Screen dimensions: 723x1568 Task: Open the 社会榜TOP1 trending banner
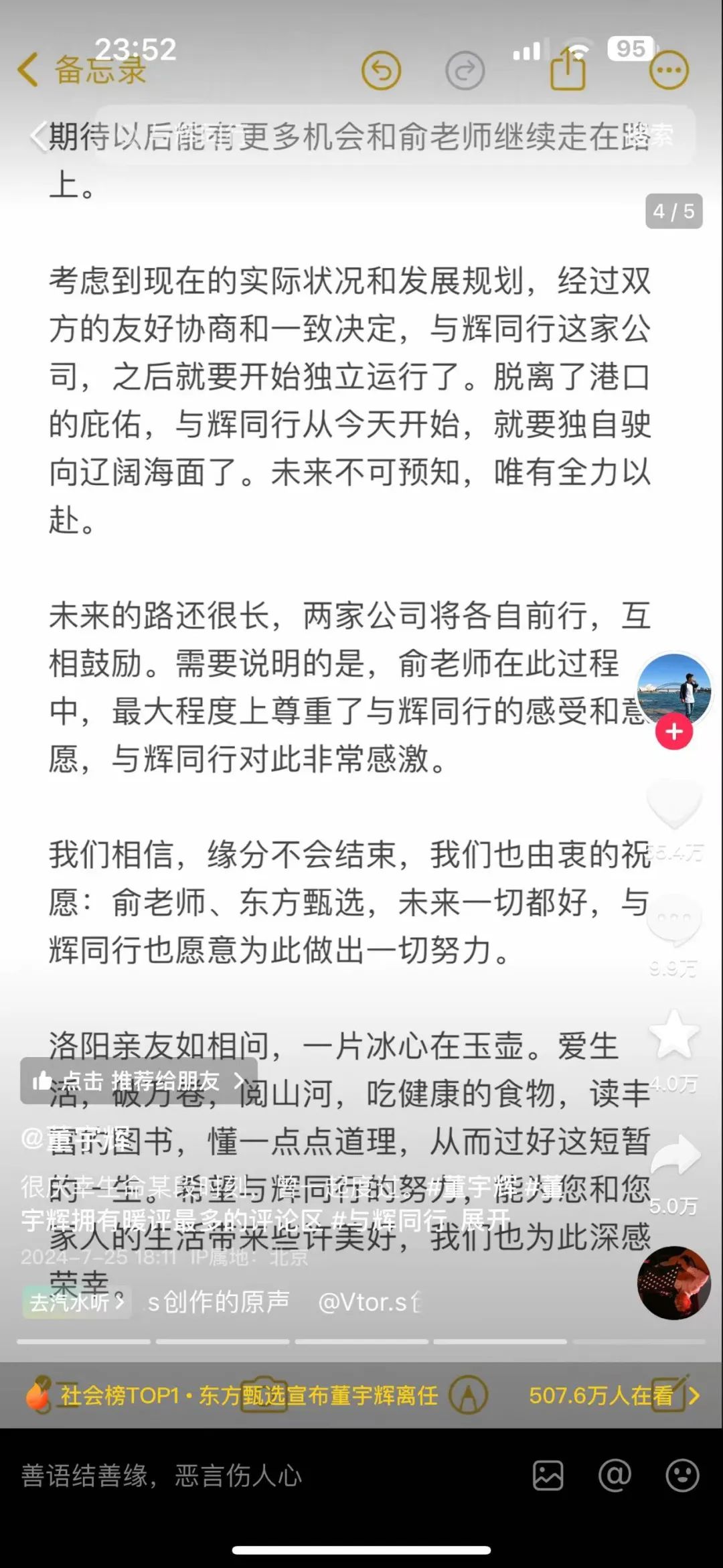[361, 1395]
